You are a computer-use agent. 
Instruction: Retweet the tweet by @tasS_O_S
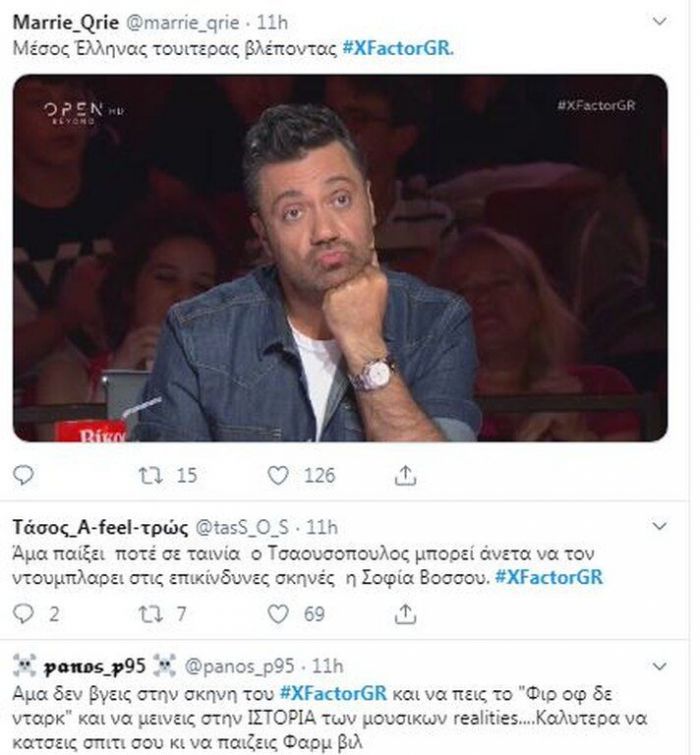[151, 614]
